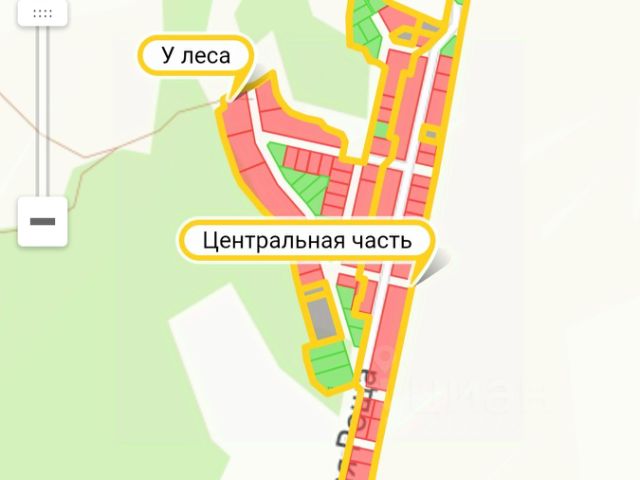Tap the zoom slider handle
This screenshot has width=640, height=480.
point(43,13)
